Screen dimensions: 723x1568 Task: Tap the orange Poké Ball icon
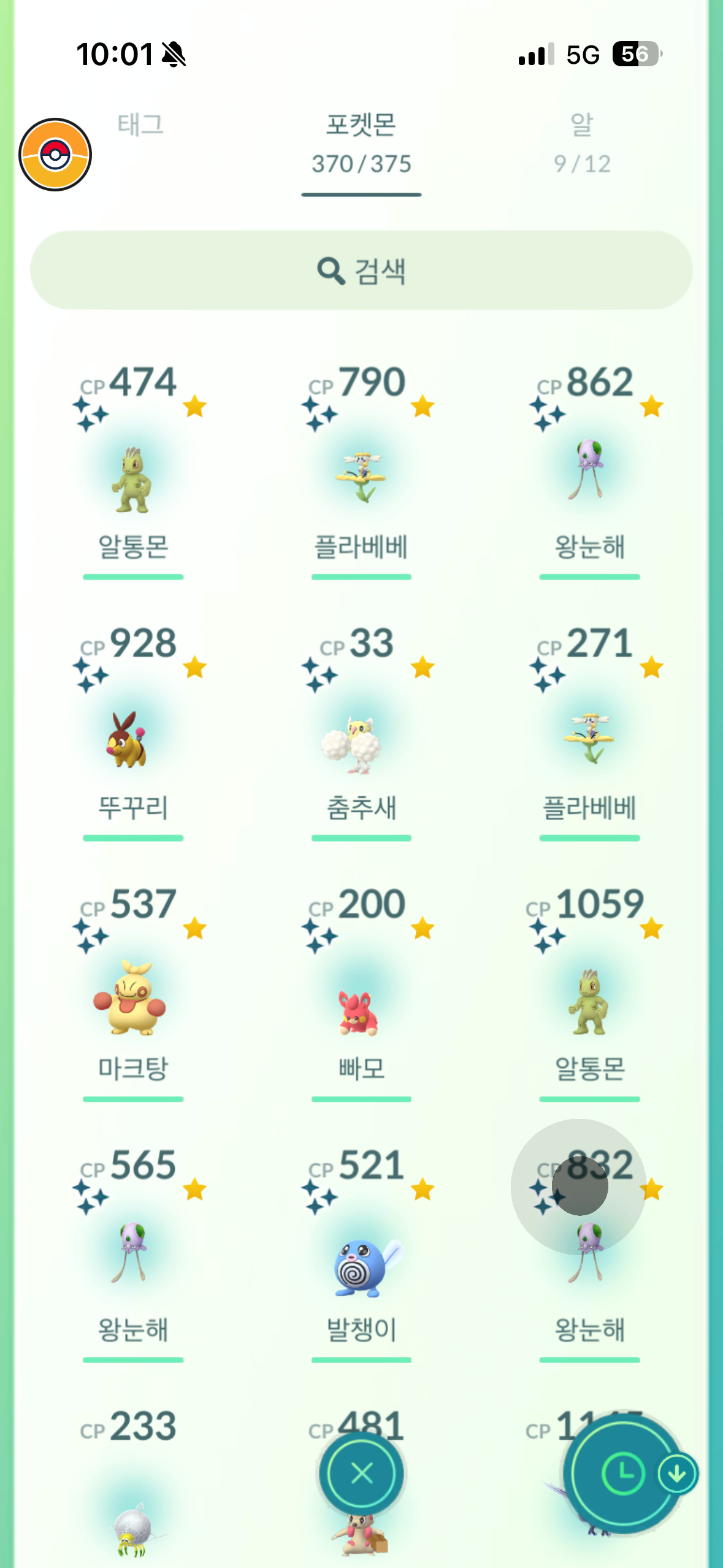tap(55, 155)
